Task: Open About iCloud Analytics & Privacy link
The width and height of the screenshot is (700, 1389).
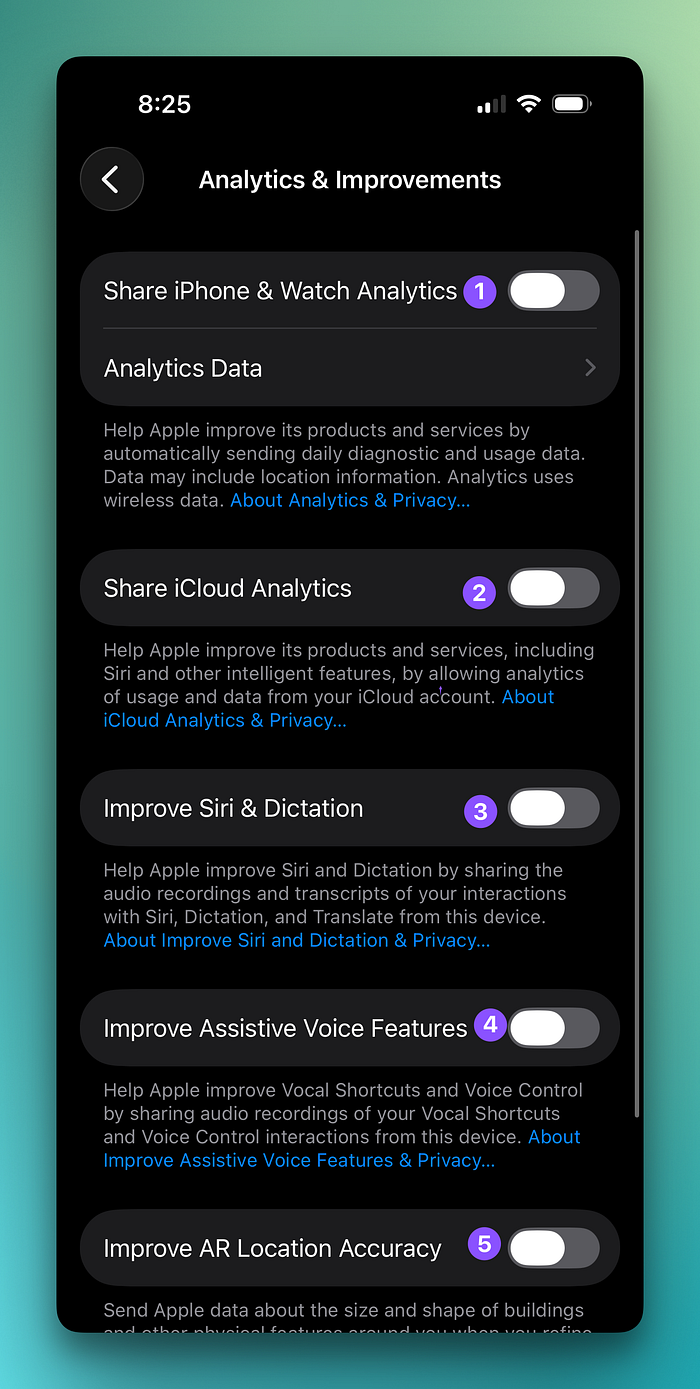Action: [225, 721]
